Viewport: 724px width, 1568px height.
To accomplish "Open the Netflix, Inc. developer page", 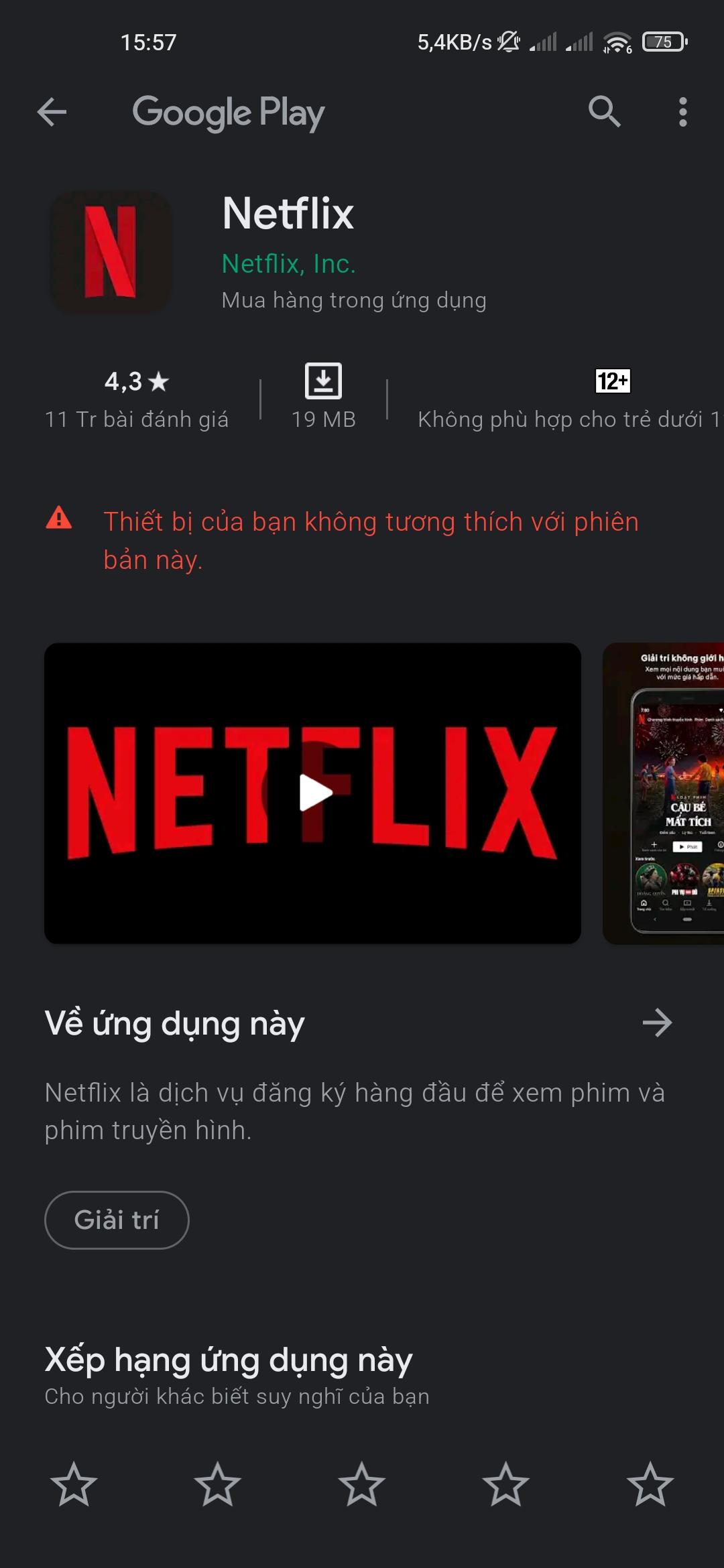I will (x=288, y=263).
